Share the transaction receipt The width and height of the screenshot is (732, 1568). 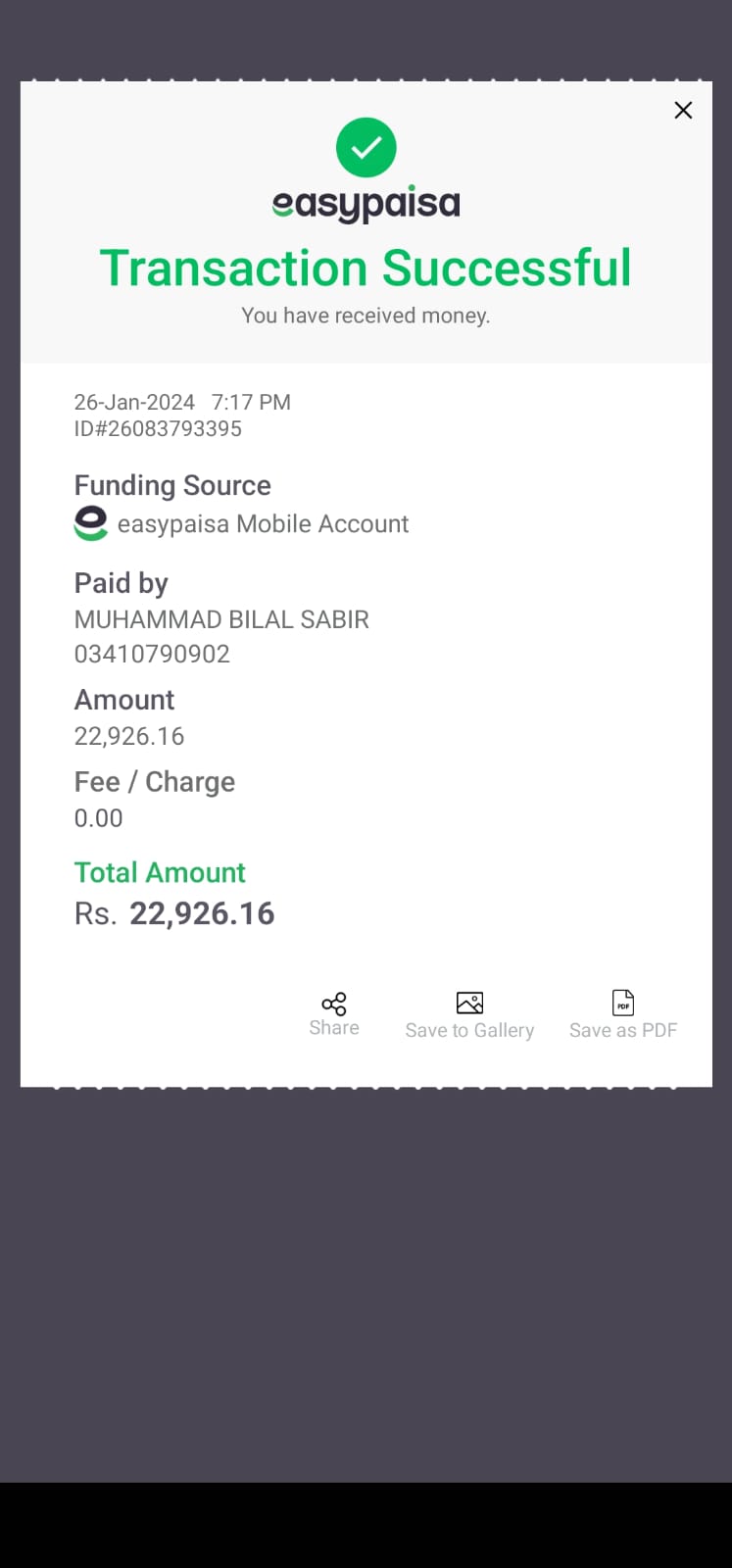pos(334,1013)
